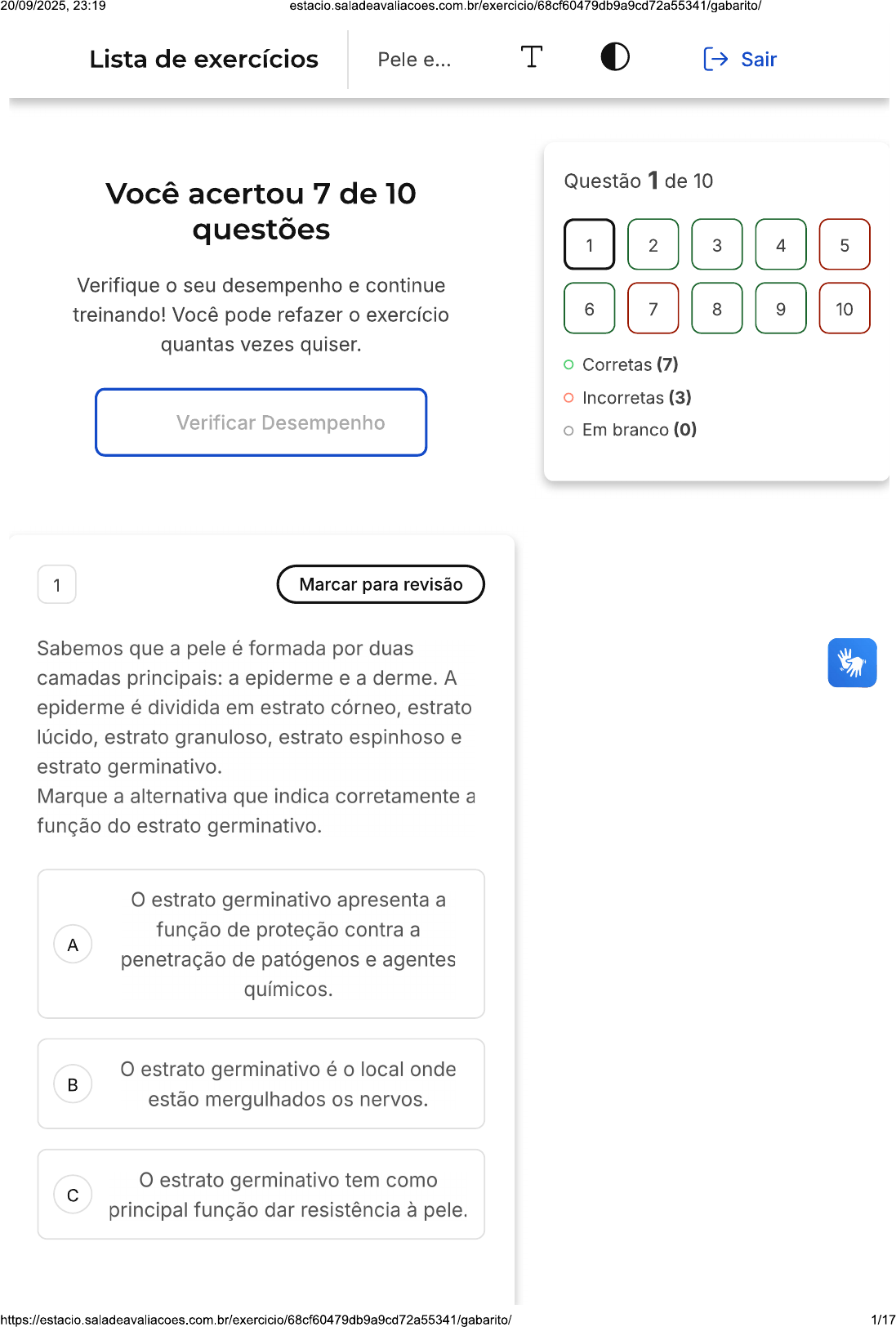Image resolution: width=896 pixels, height=1327 pixels.
Task: Jump to question 10
Action: point(844,308)
